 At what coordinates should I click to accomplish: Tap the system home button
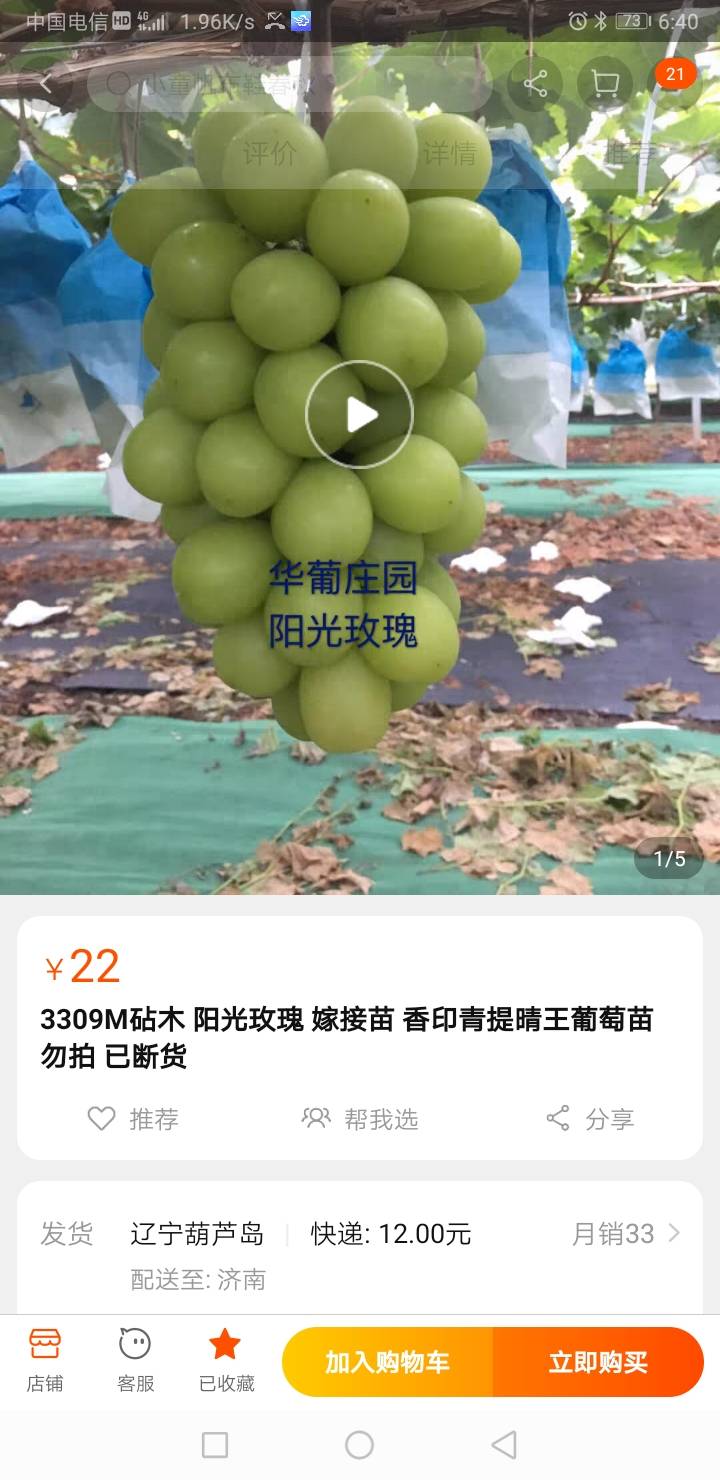click(359, 1444)
